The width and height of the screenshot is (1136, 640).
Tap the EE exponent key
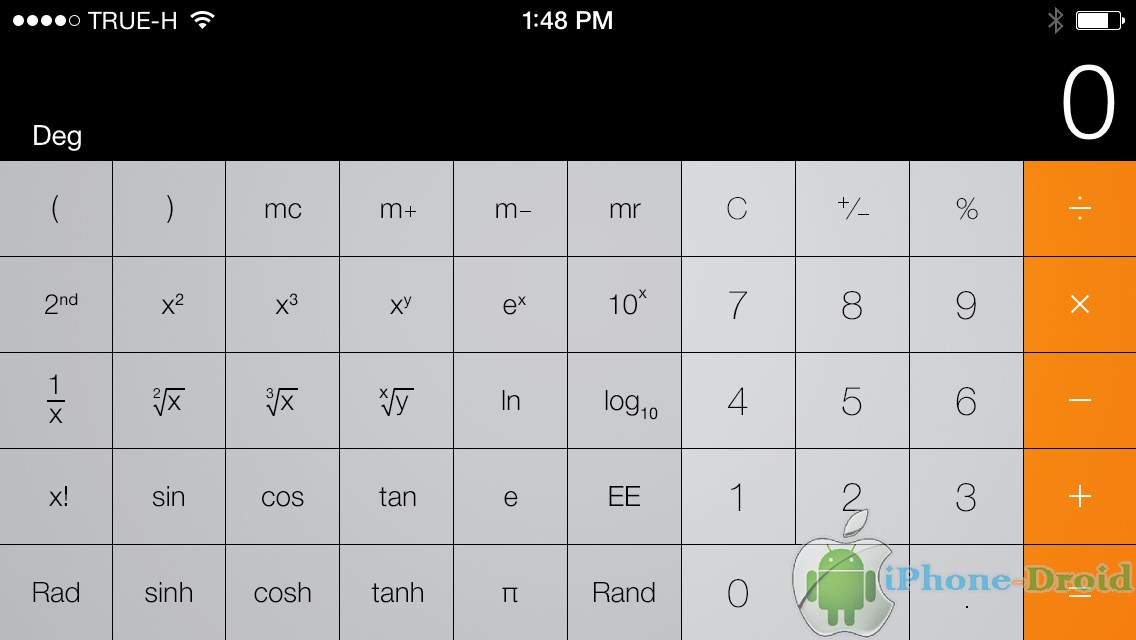[x=624, y=496]
